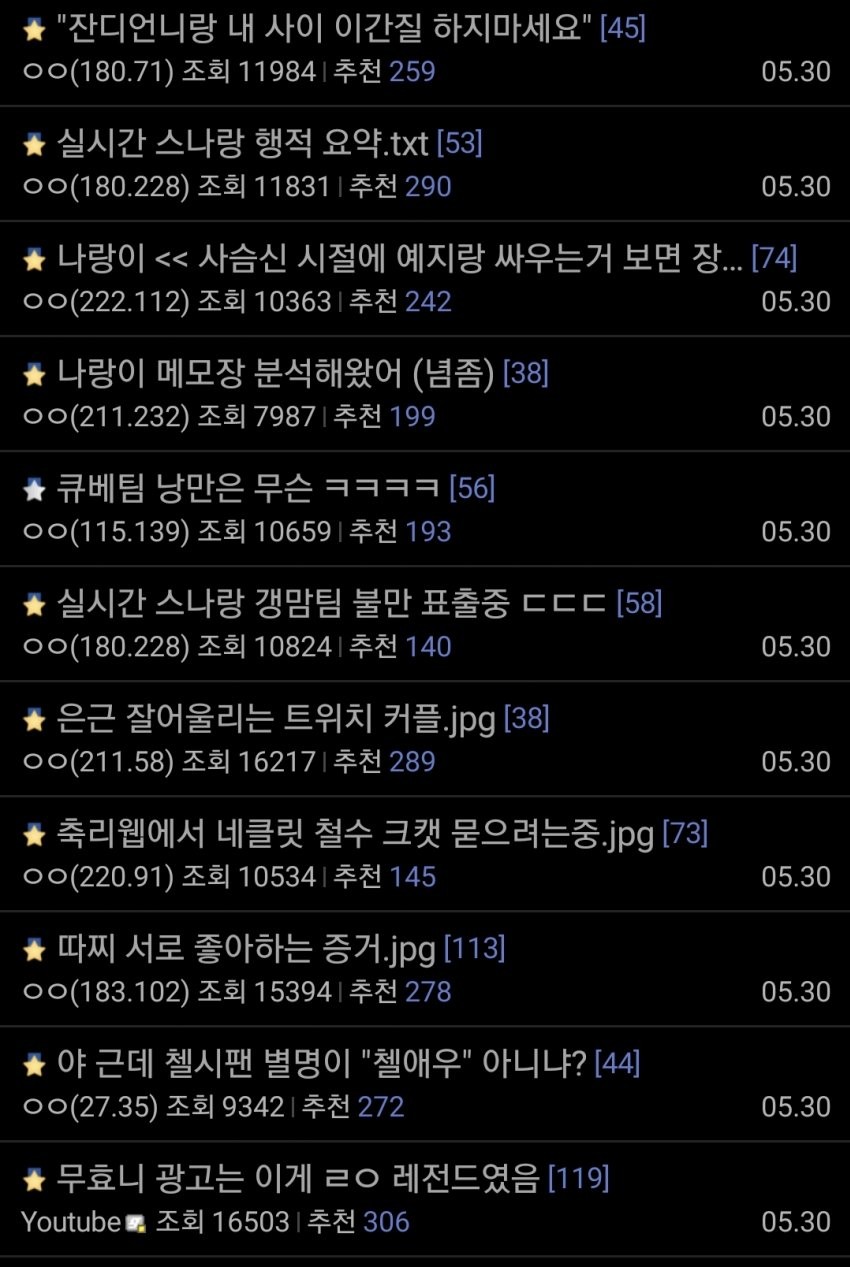View the 119 comments on 무효니 광고 post

tap(579, 1179)
